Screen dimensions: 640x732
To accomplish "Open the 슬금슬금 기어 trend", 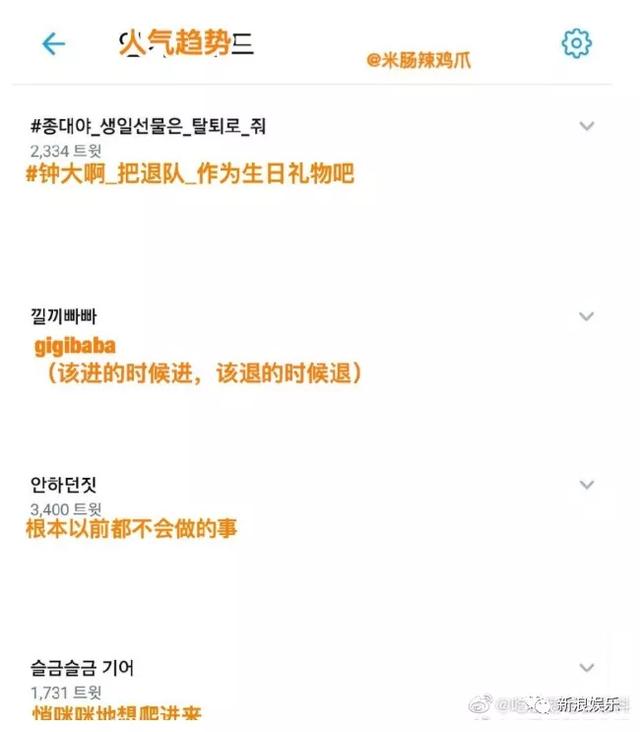I will tap(82, 667).
